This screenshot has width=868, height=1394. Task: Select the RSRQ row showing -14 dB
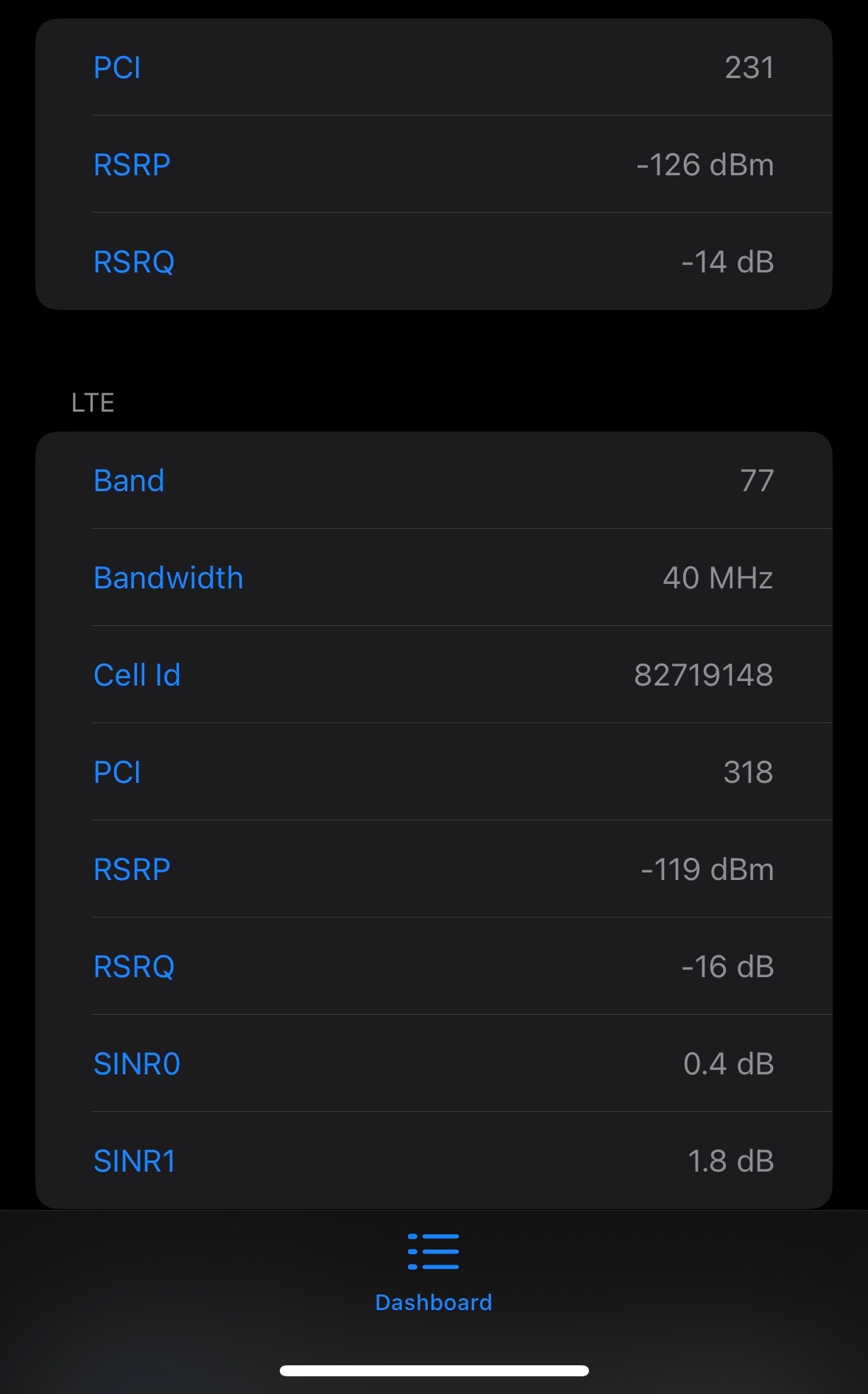coord(434,262)
